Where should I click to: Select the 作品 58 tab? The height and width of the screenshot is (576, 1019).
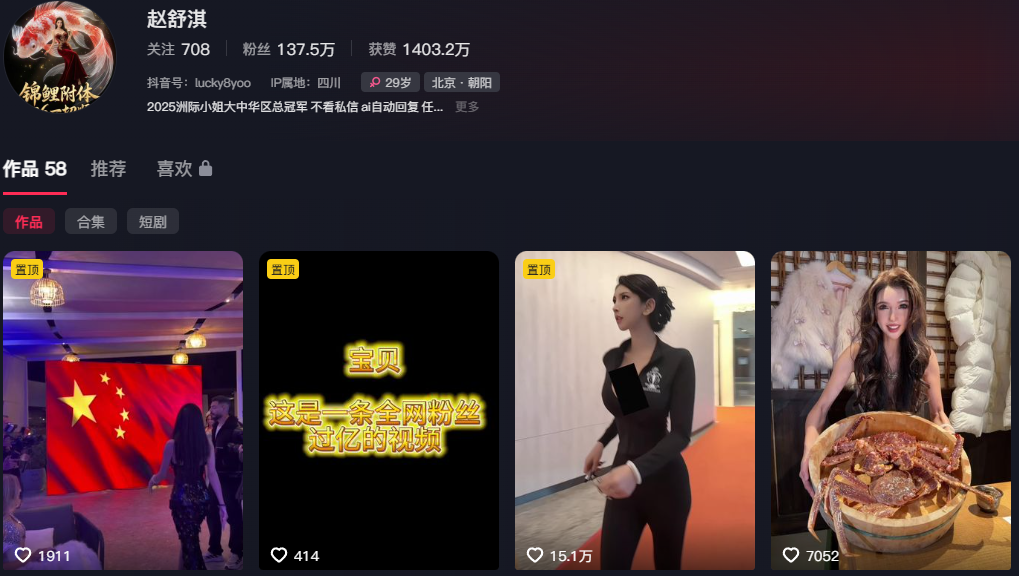pos(35,169)
